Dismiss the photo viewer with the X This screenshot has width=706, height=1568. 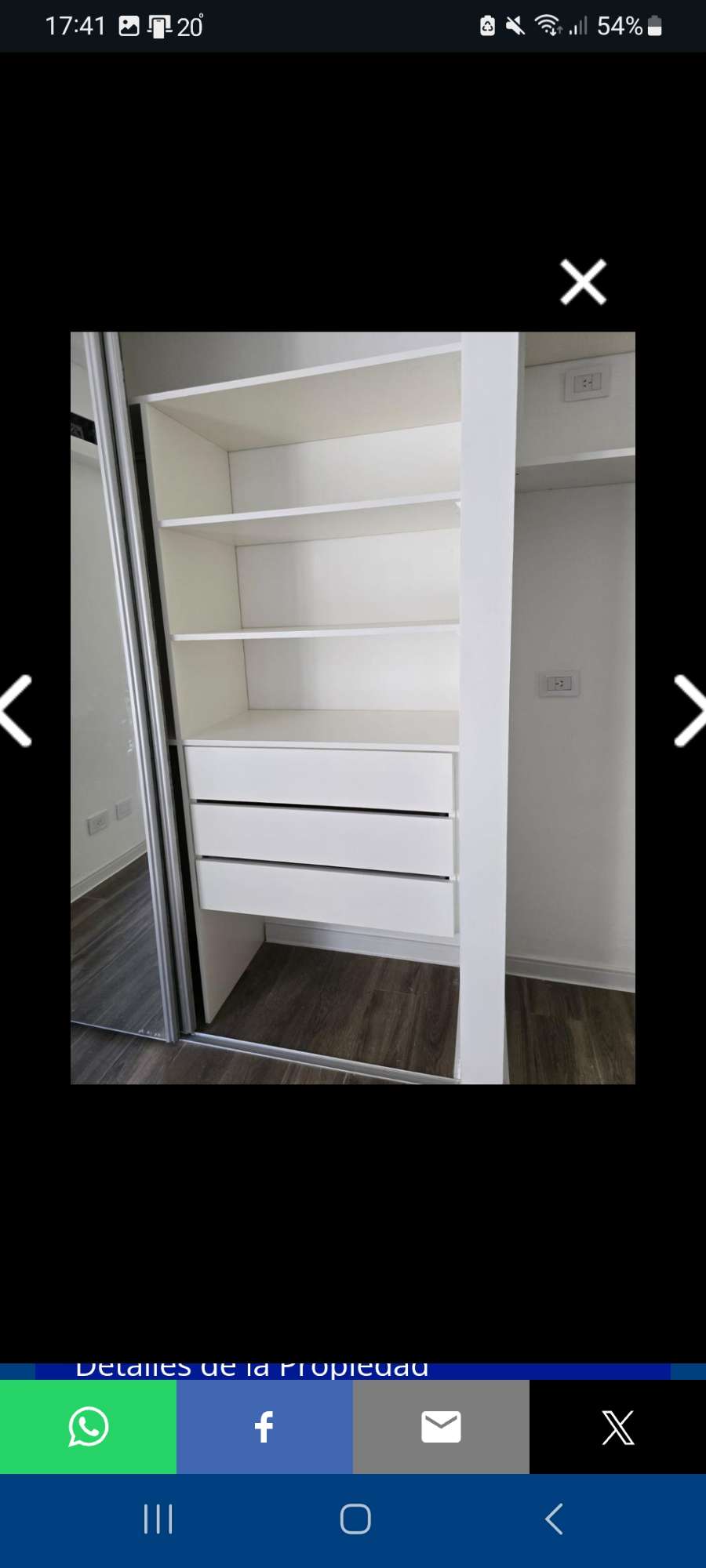[x=583, y=281]
